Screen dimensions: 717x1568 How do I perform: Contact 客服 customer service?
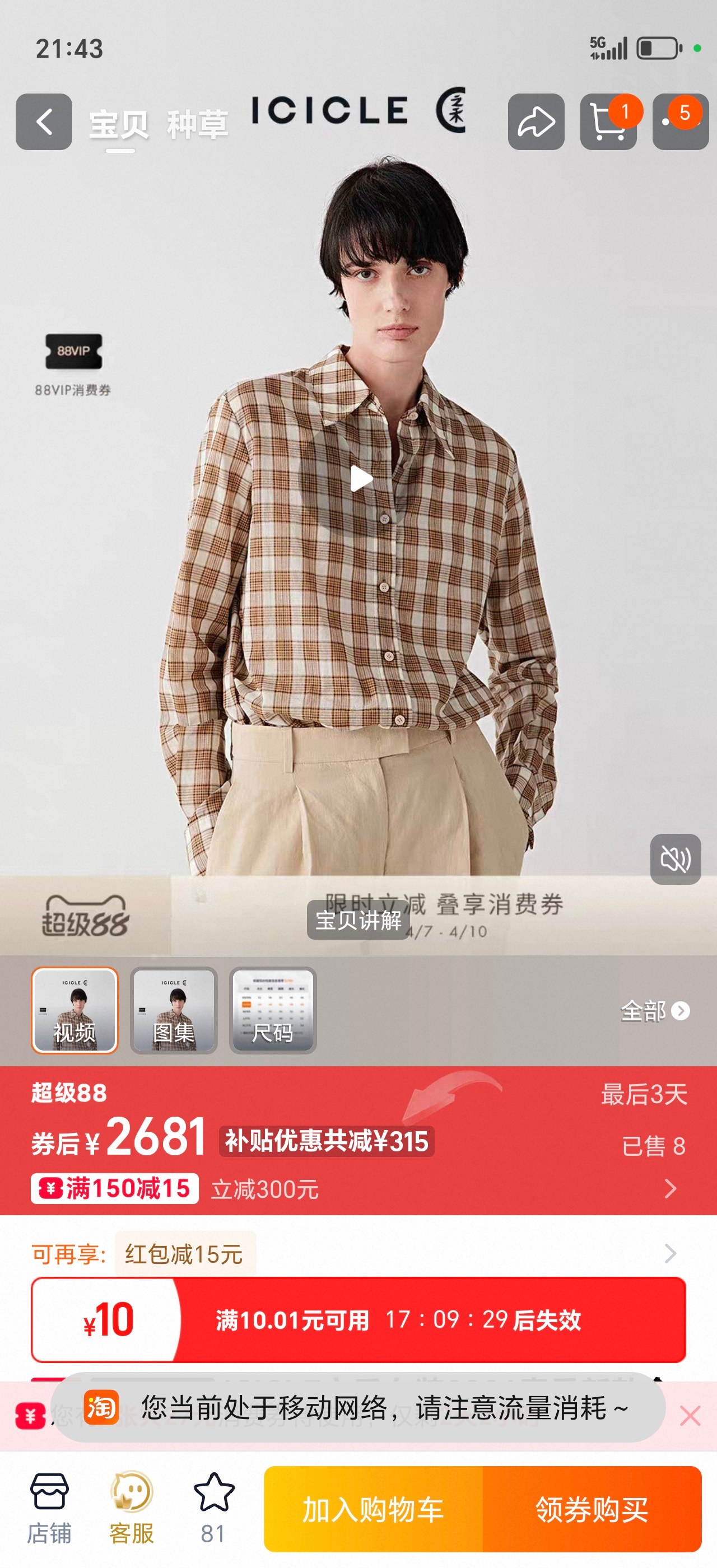[x=132, y=1509]
